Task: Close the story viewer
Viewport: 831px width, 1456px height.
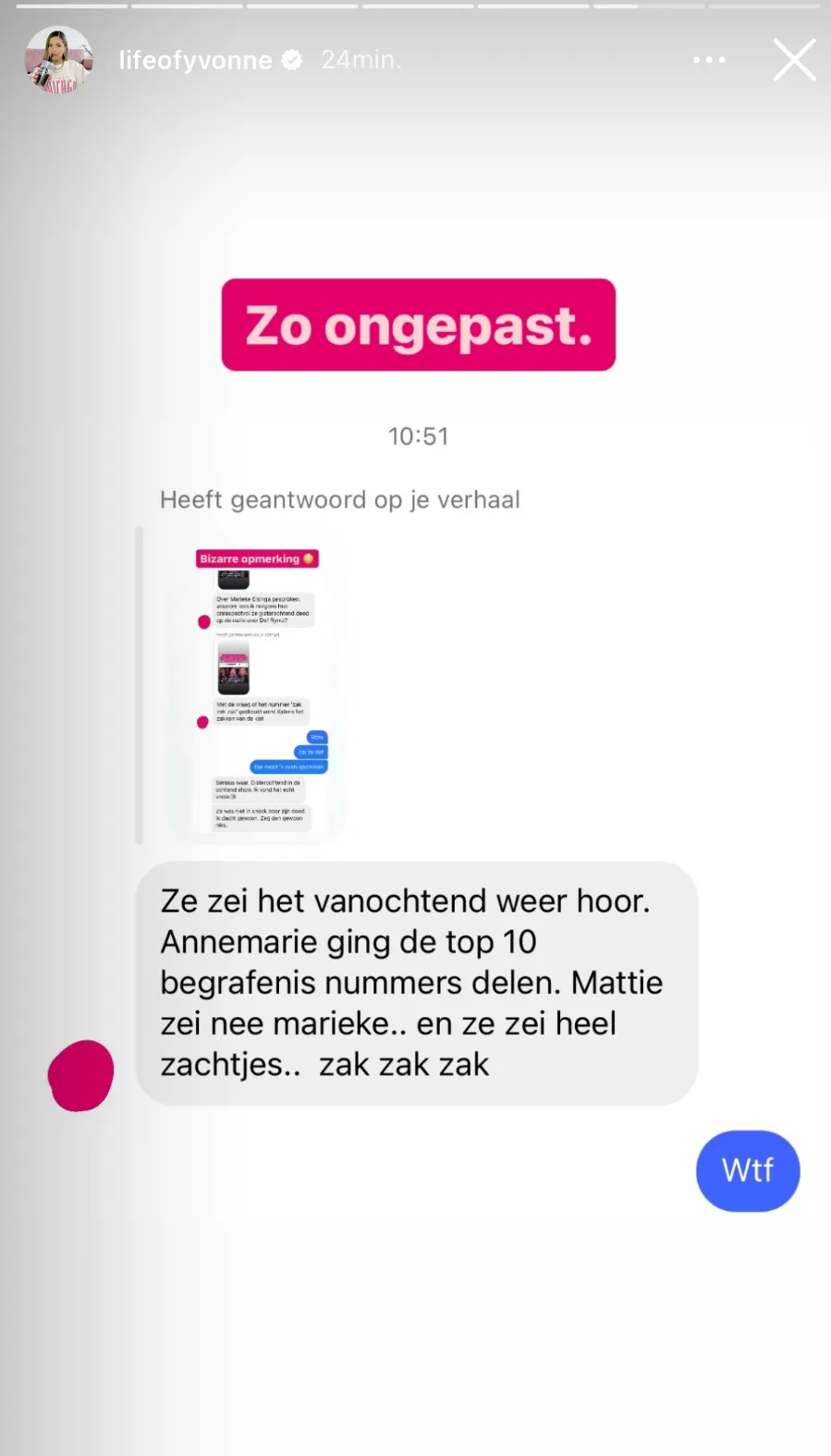Action: point(794,60)
